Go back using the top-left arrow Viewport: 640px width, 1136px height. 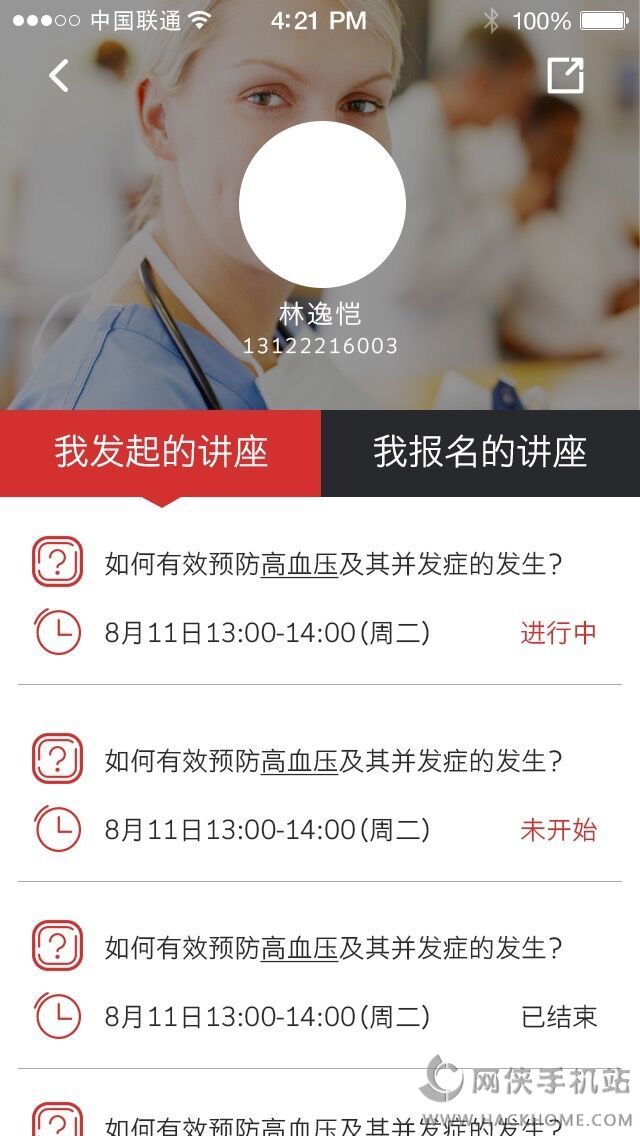59,76
